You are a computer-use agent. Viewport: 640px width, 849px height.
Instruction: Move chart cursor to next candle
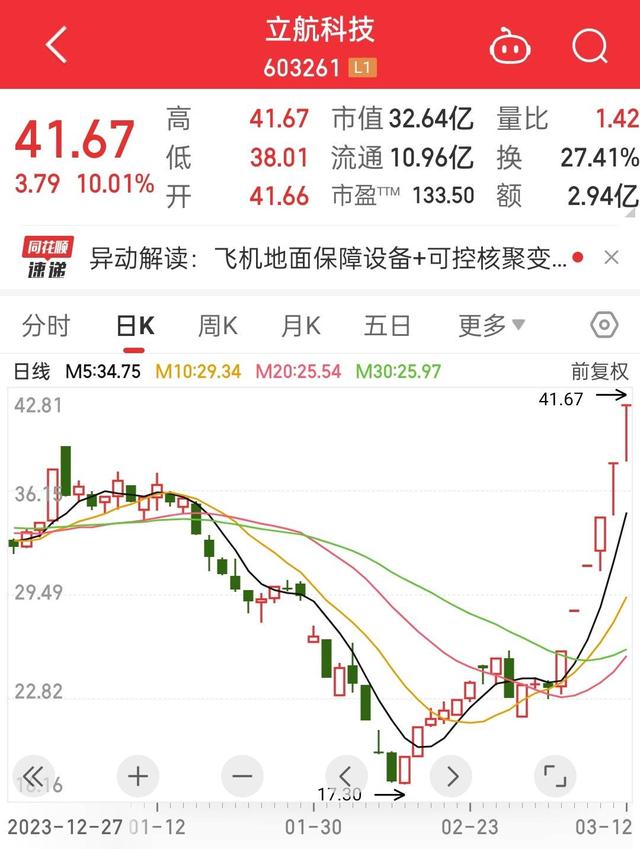tap(450, 775)
